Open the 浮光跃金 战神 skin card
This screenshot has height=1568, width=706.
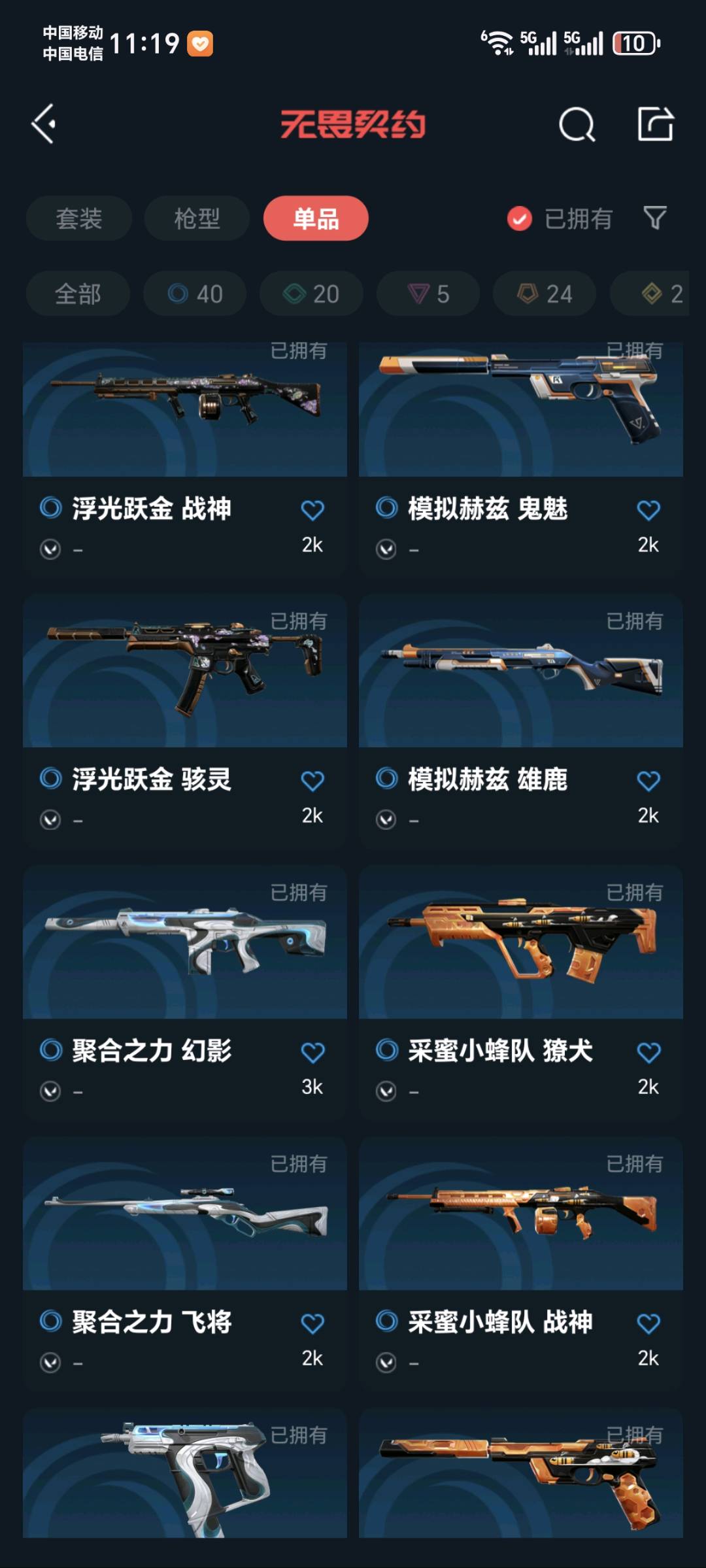[x=184, y=418]
